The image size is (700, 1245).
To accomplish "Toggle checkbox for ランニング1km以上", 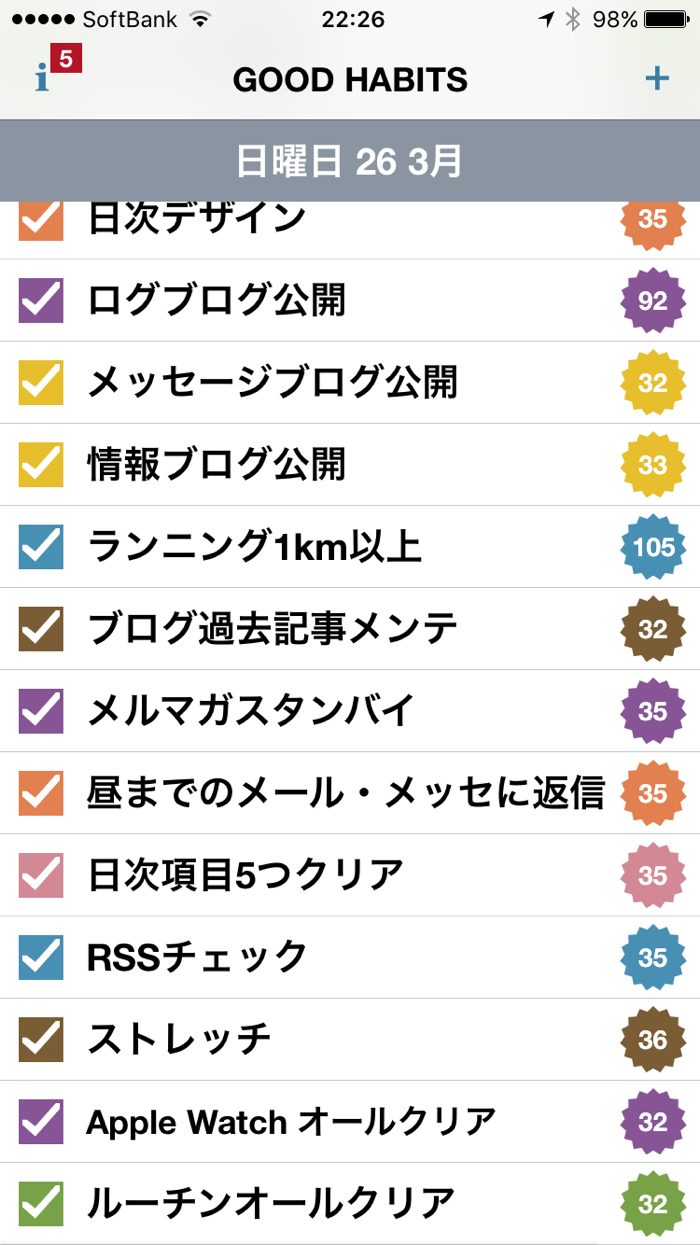I will [41, 546].
